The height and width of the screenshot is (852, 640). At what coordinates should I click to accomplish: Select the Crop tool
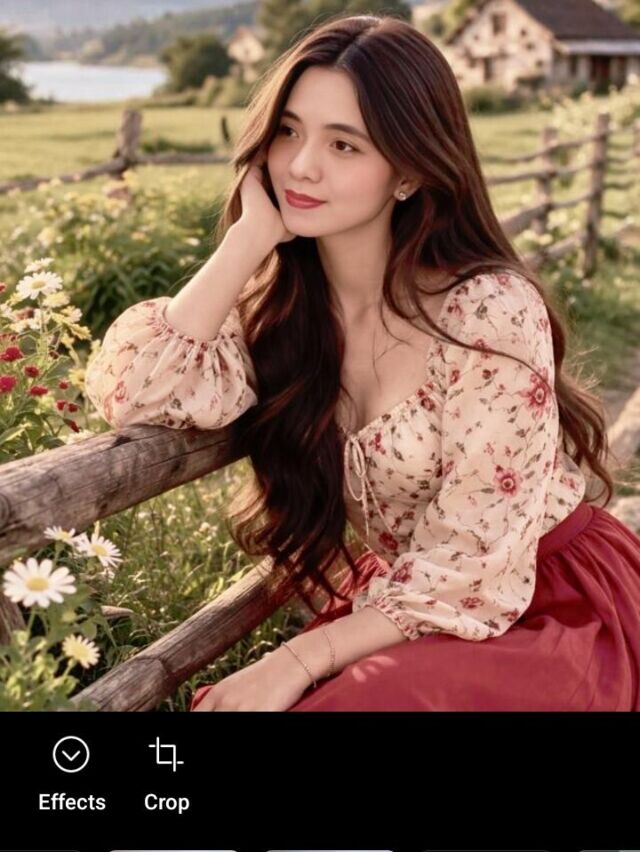(166, 773)
